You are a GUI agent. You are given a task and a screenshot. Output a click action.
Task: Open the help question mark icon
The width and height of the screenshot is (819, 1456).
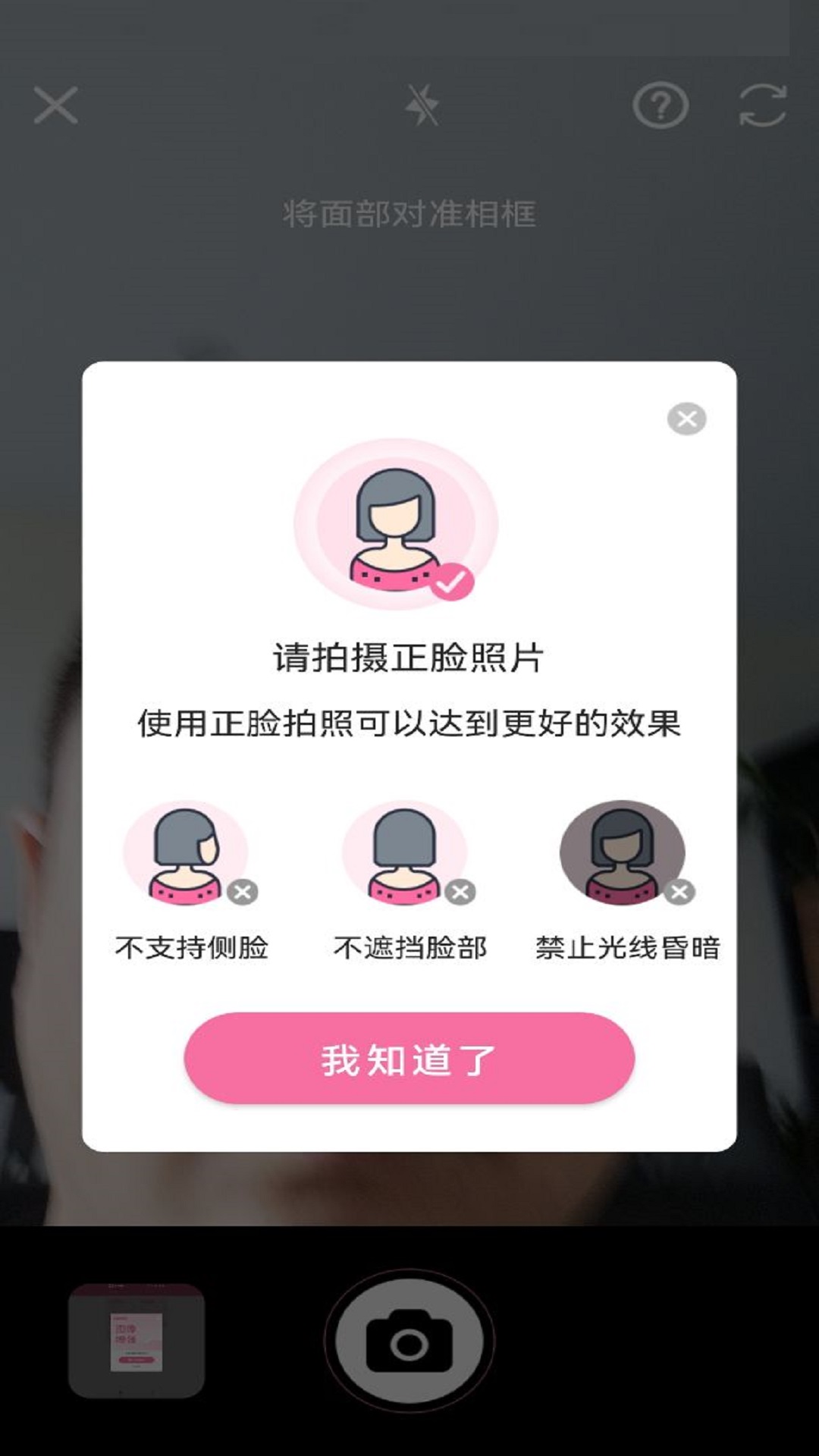point(660,105)
